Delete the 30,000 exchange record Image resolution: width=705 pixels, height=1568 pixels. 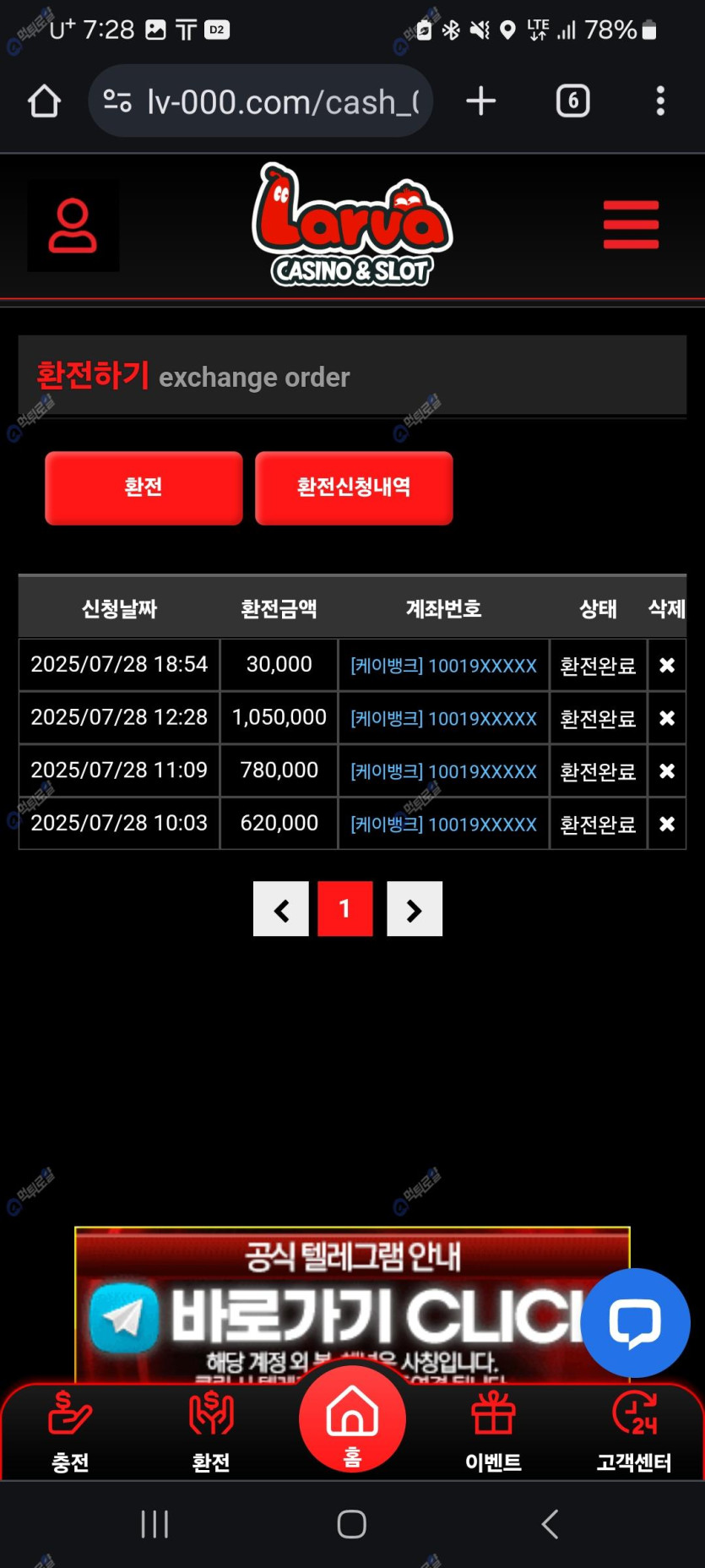tap(666, 666)
